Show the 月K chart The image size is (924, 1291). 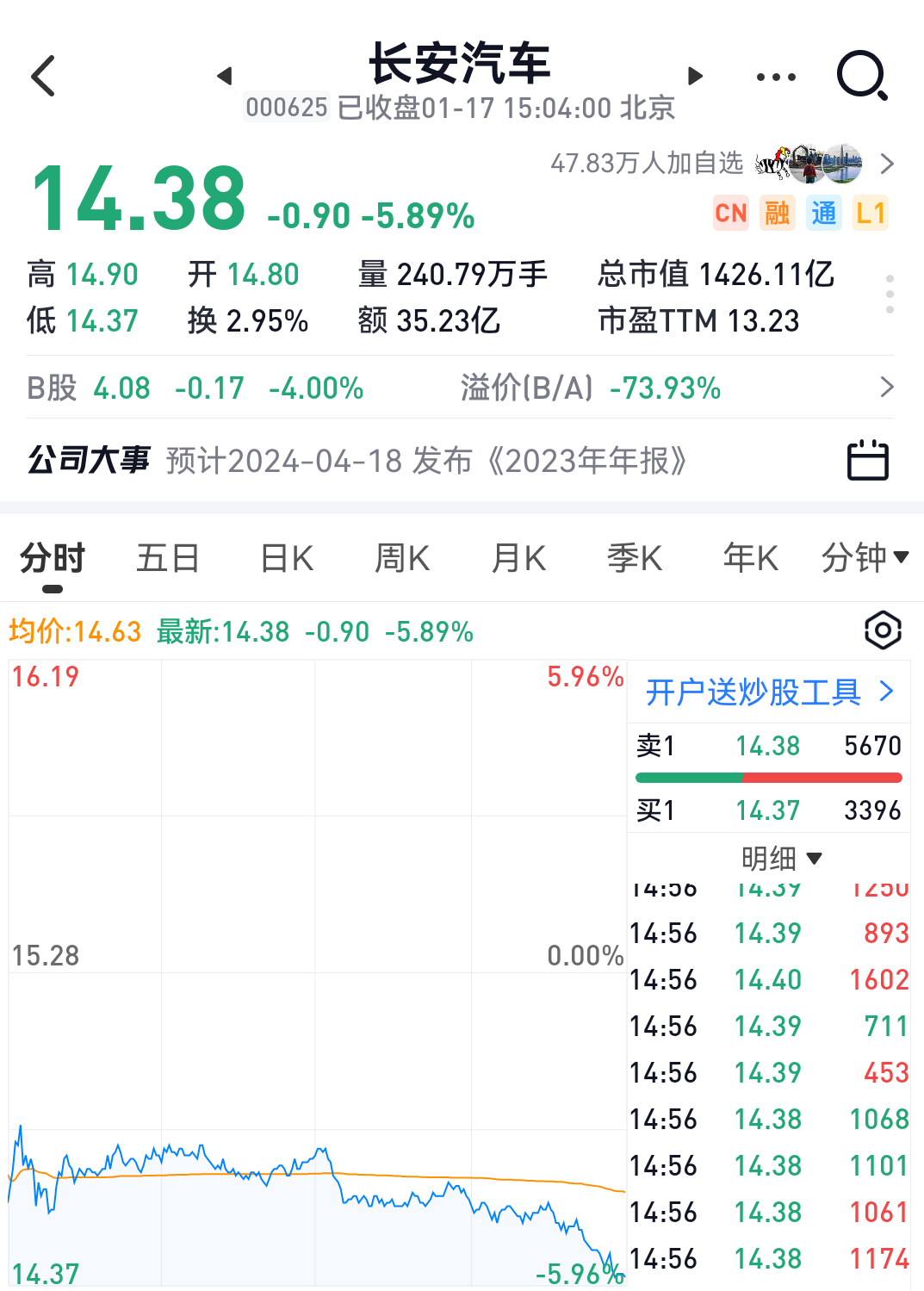coord(518,558)
